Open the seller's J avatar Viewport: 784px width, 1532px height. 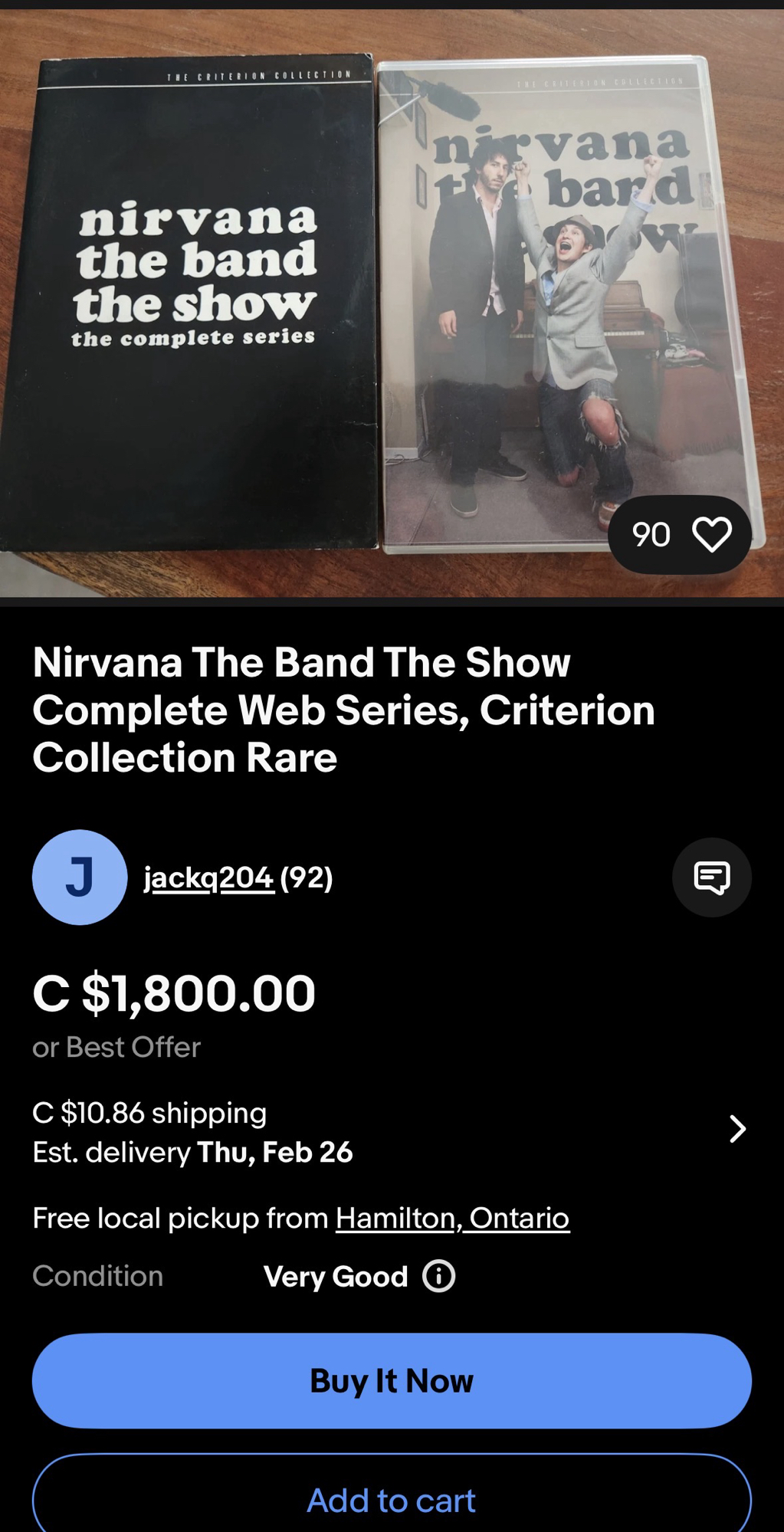pos(80,878)
